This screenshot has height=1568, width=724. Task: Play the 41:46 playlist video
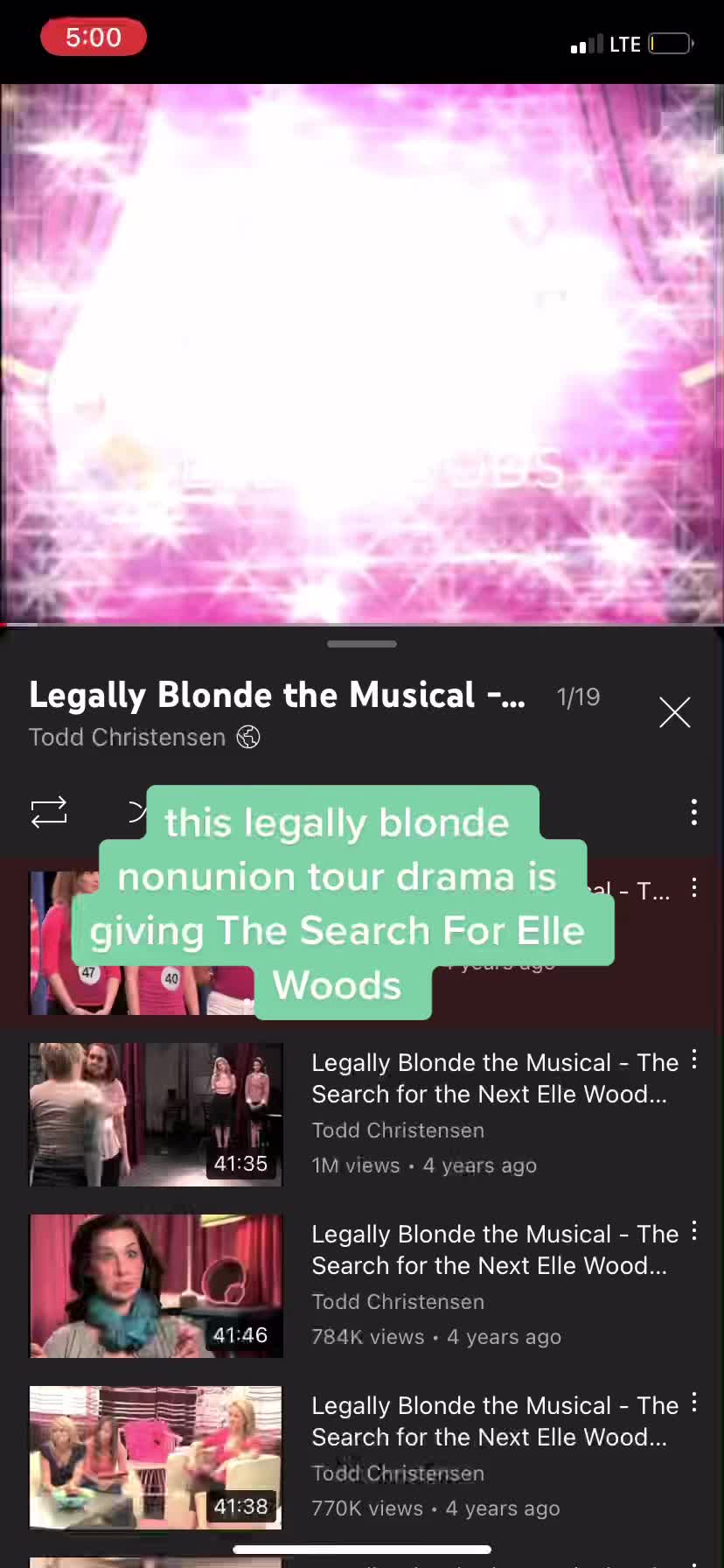click(x=157, y=1285)
